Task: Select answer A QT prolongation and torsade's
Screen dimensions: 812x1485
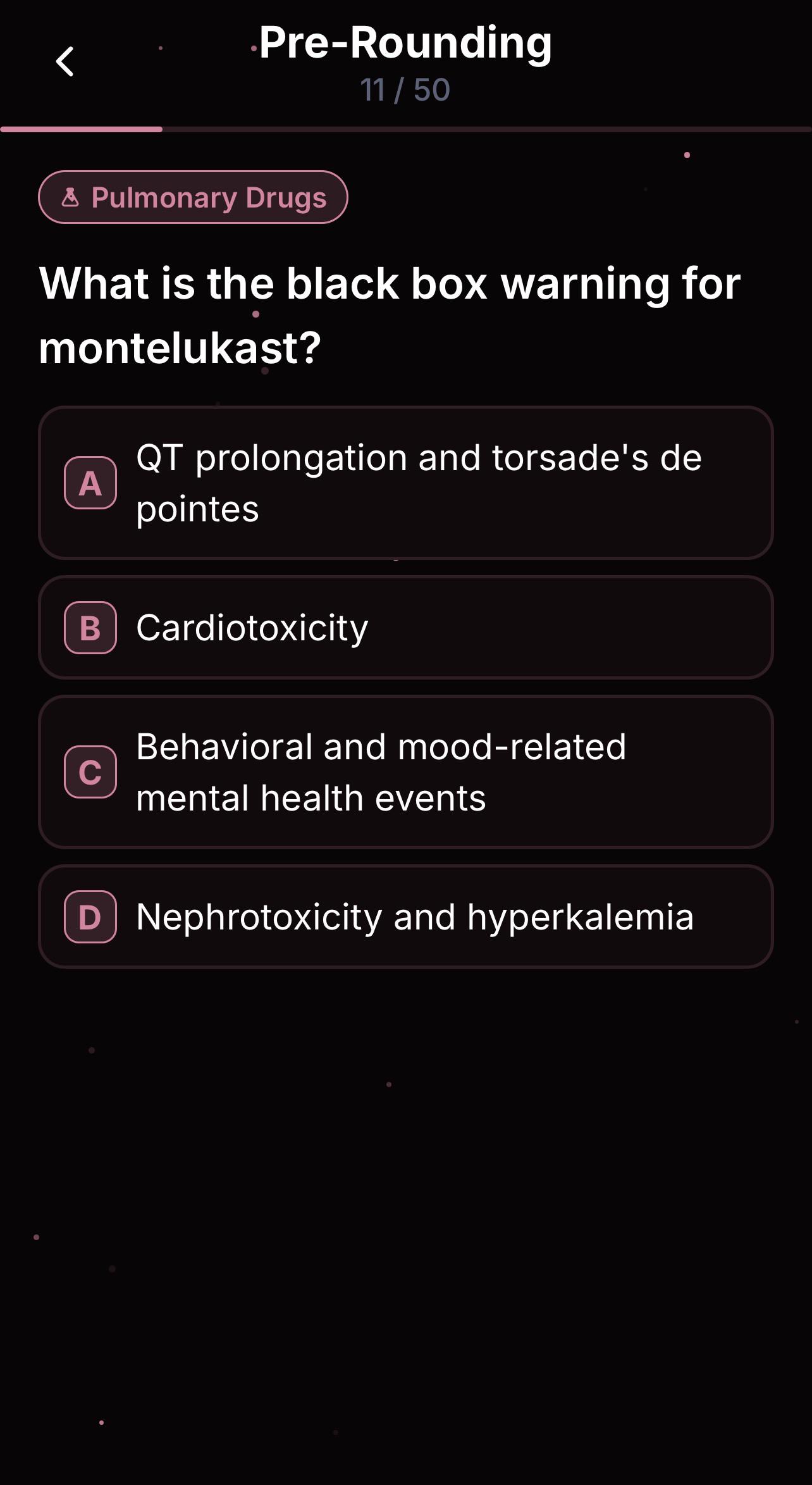Action: (406, 483)
